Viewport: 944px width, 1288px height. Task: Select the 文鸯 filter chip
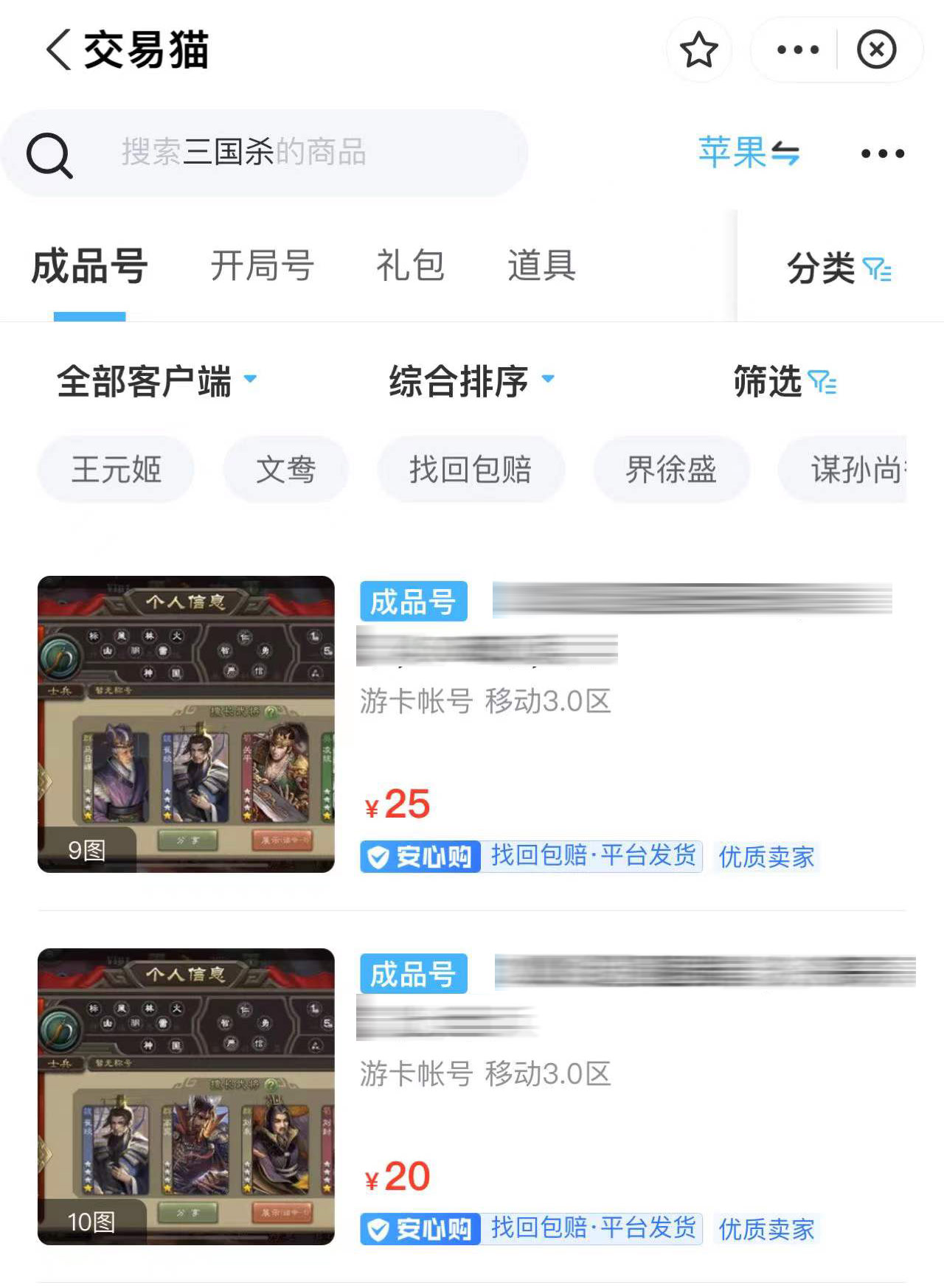click(286, 470)
